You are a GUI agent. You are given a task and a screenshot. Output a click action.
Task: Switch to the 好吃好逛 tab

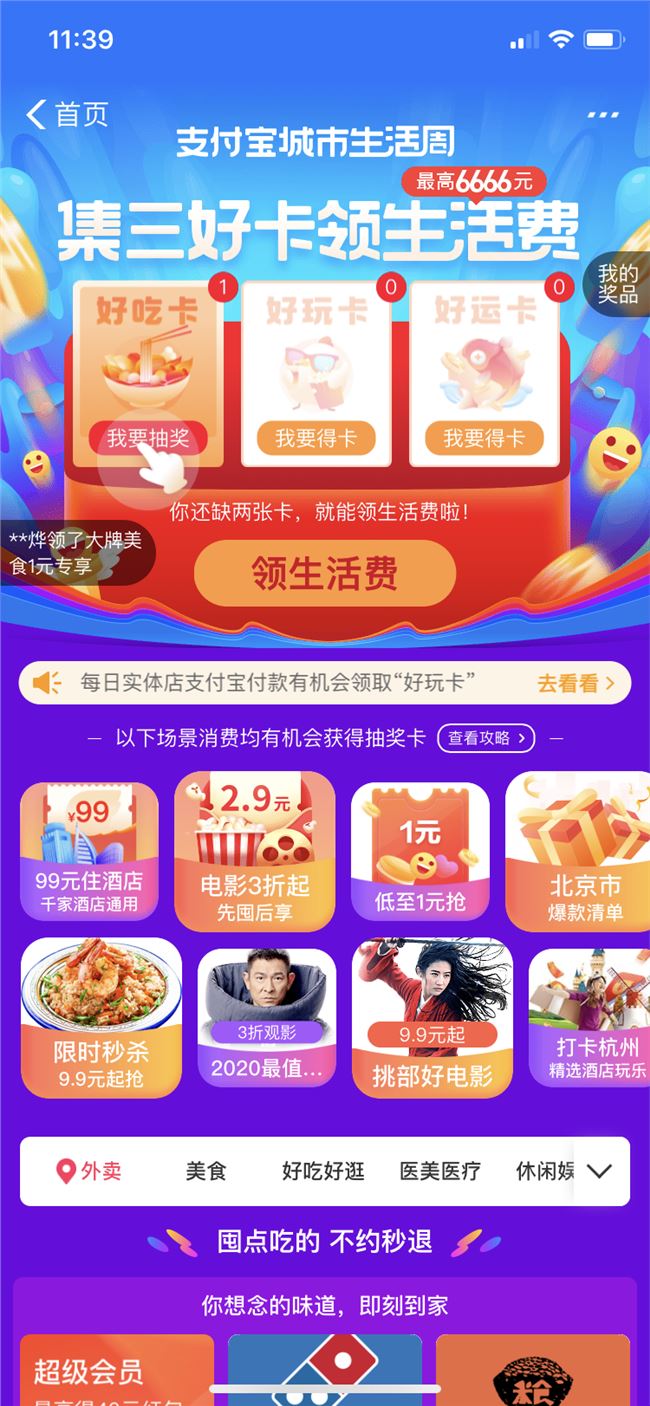323,1171
